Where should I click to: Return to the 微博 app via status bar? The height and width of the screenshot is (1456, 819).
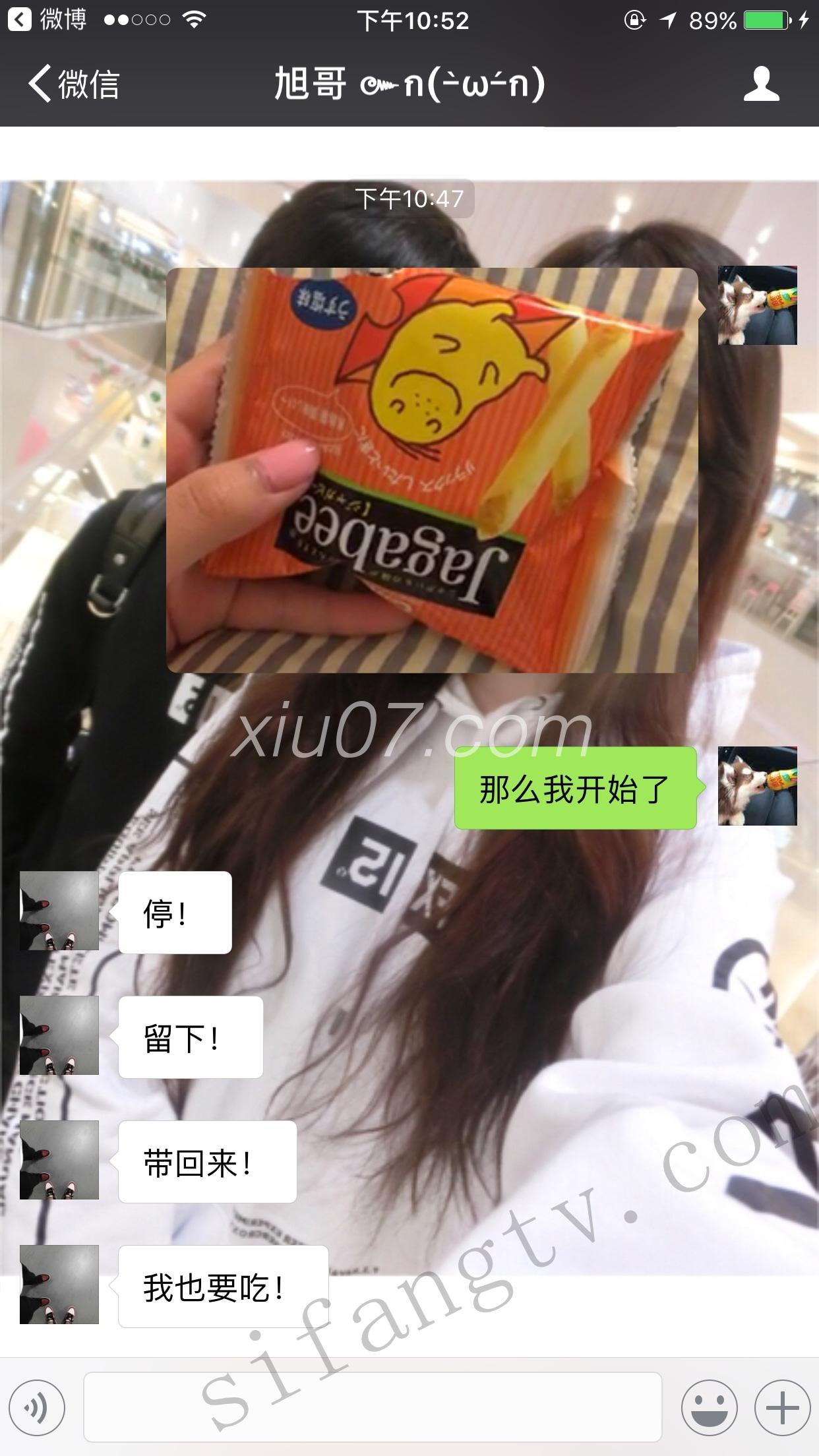pyautogui.click(x=46, y=20)
